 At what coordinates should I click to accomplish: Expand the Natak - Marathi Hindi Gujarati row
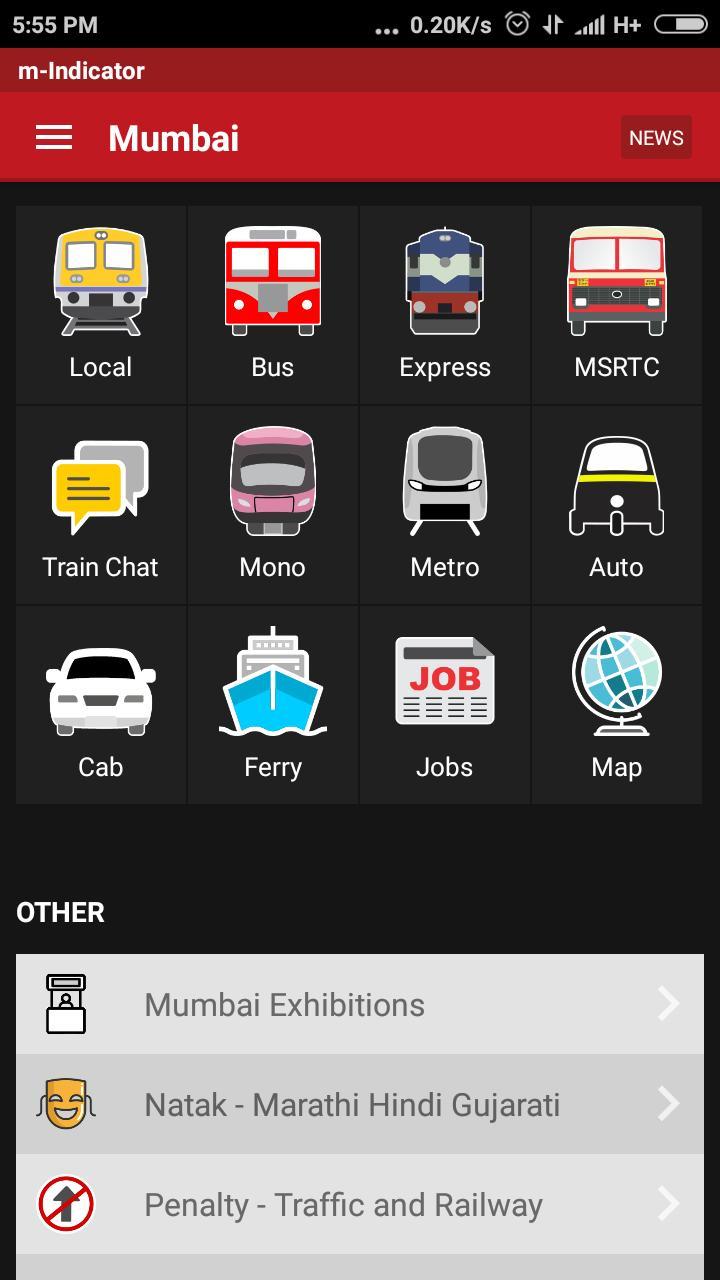352,1104
